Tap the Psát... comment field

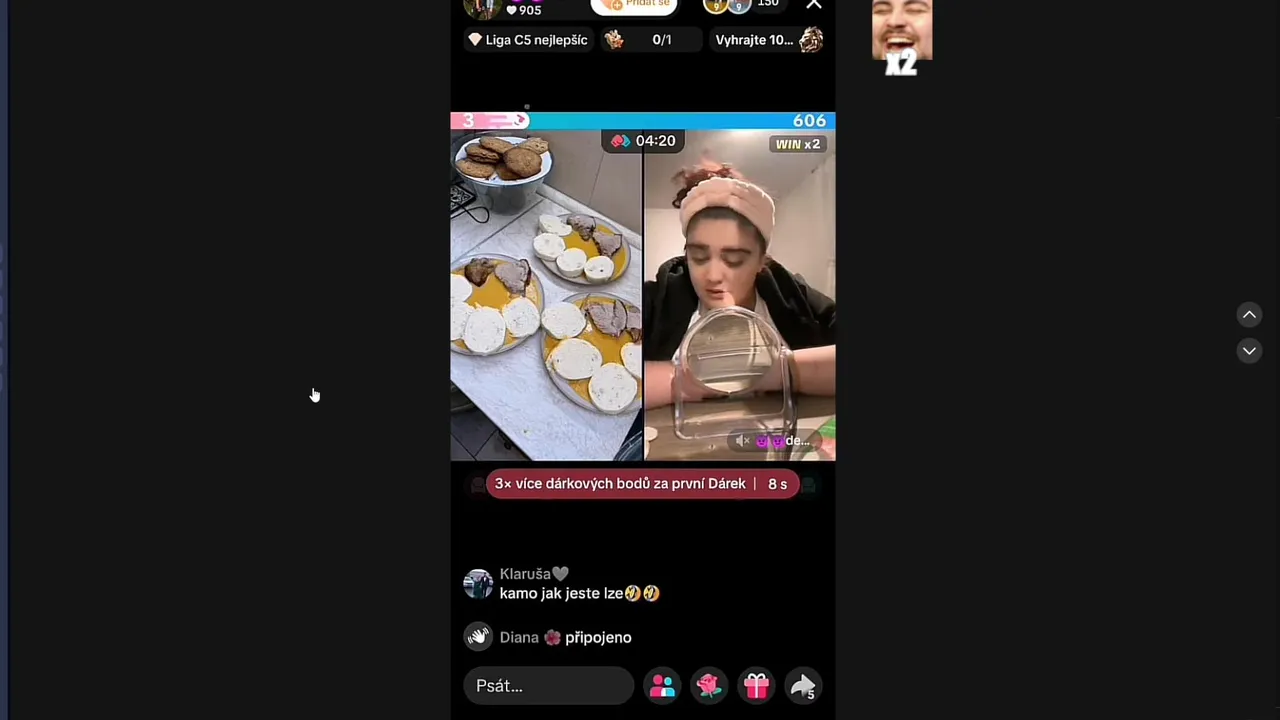(x=546, y=686)
